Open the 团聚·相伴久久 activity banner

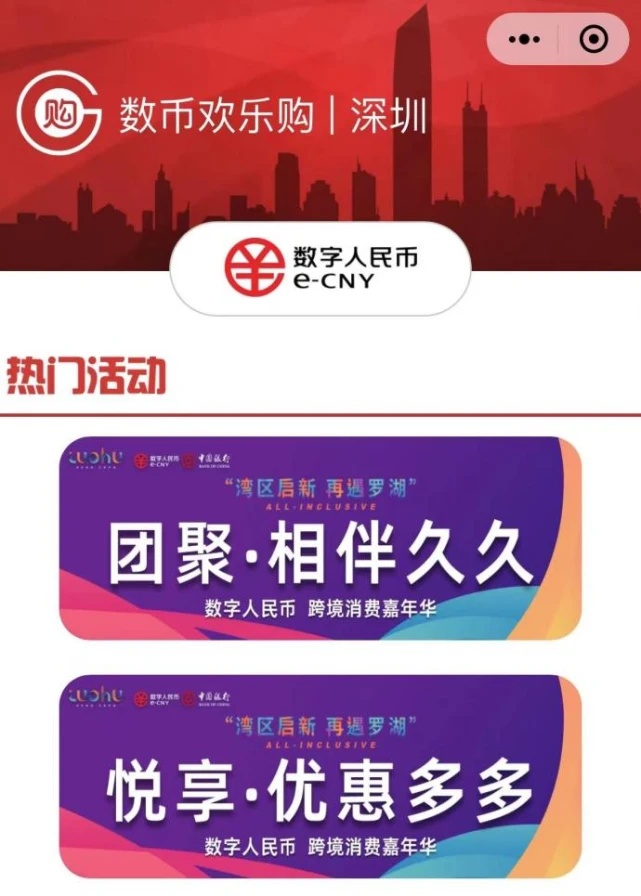[x=320, y=539]
